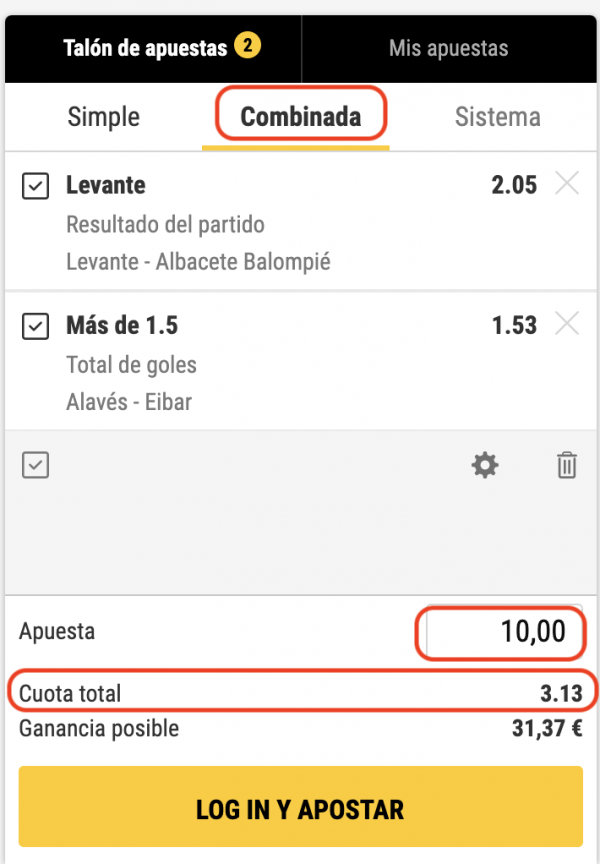Edit the Apuesta stake amount field

click(x=500, y=632)
